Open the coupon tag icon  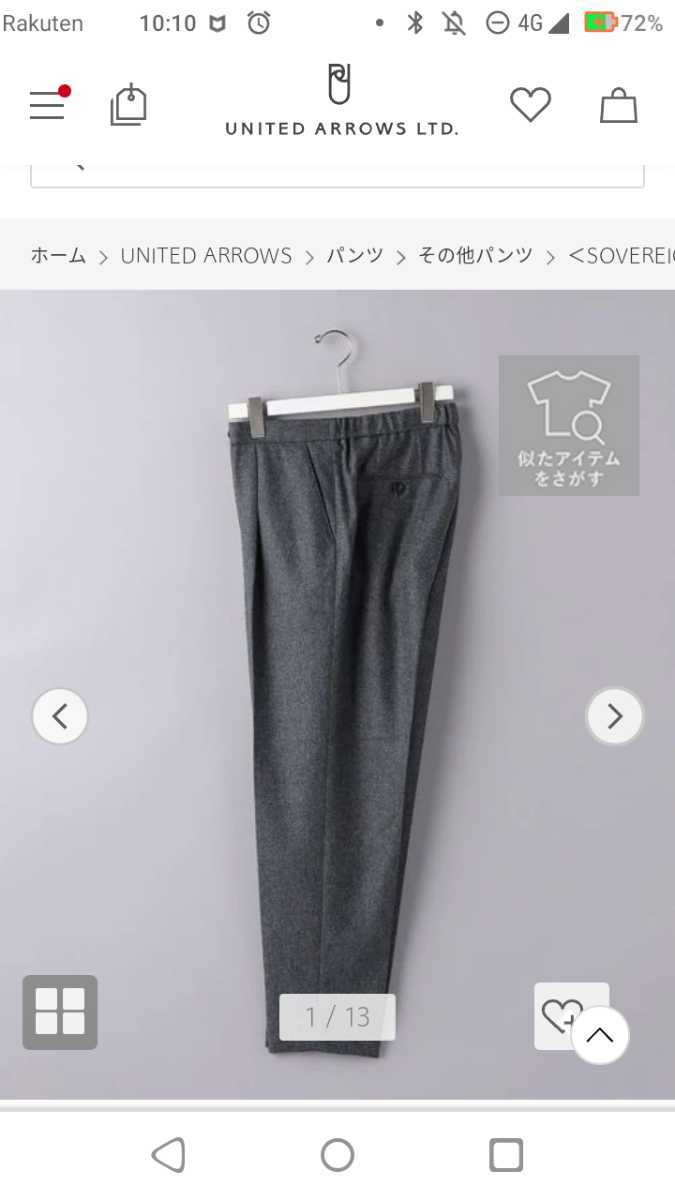point(128,105)
